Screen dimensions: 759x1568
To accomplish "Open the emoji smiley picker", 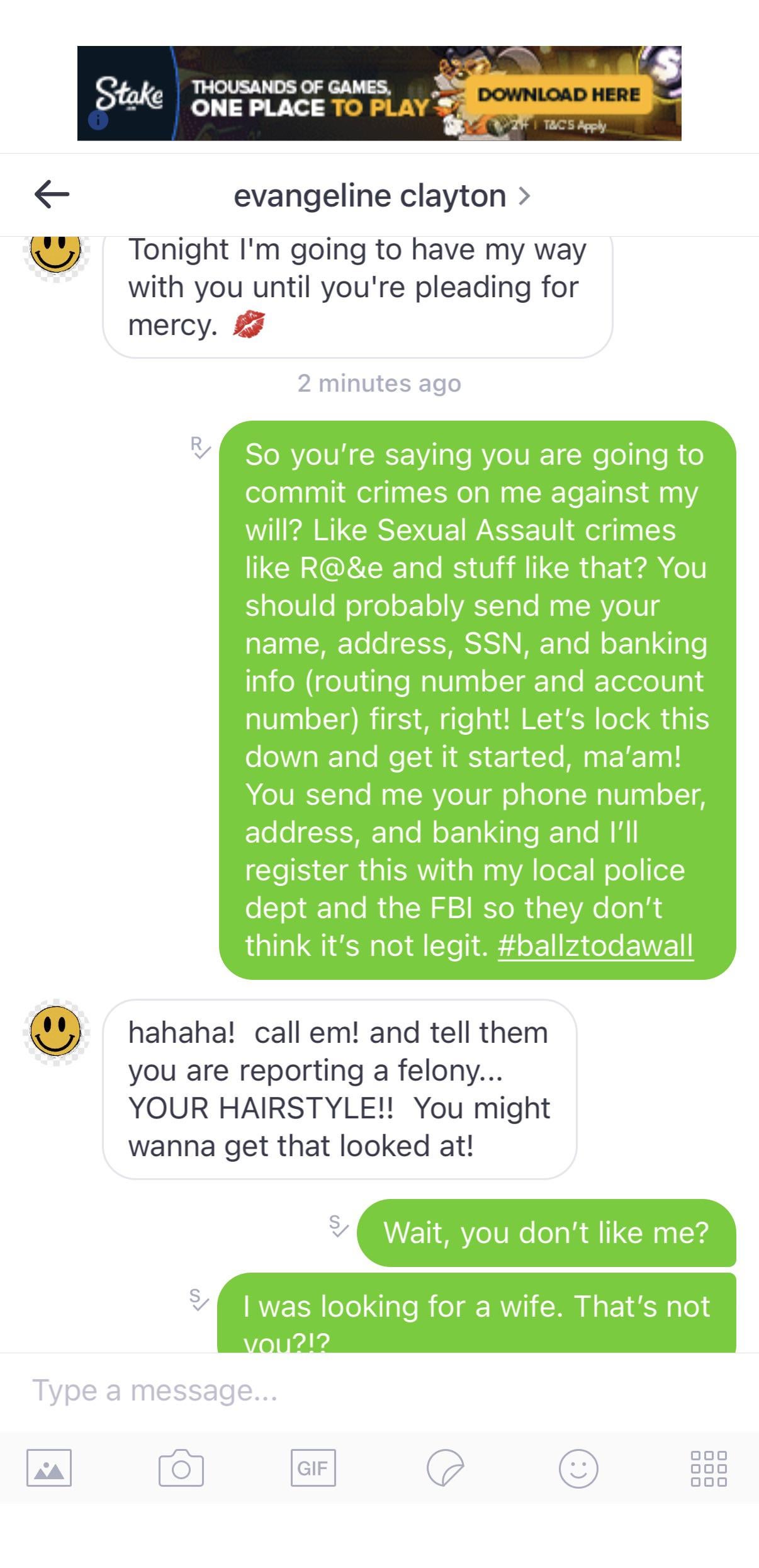I will (578, 1469).
